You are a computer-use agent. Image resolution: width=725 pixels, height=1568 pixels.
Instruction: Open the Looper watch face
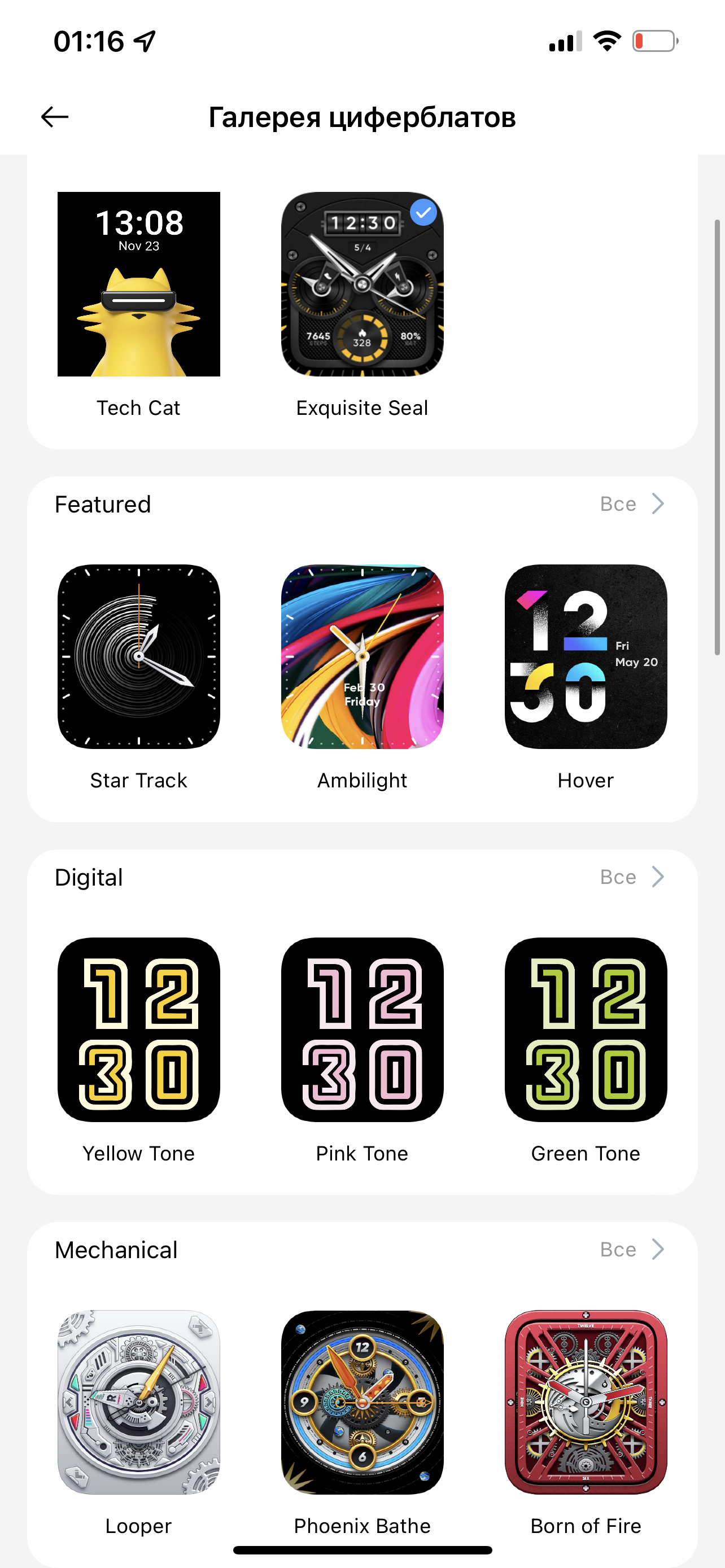pos(139,1402)
